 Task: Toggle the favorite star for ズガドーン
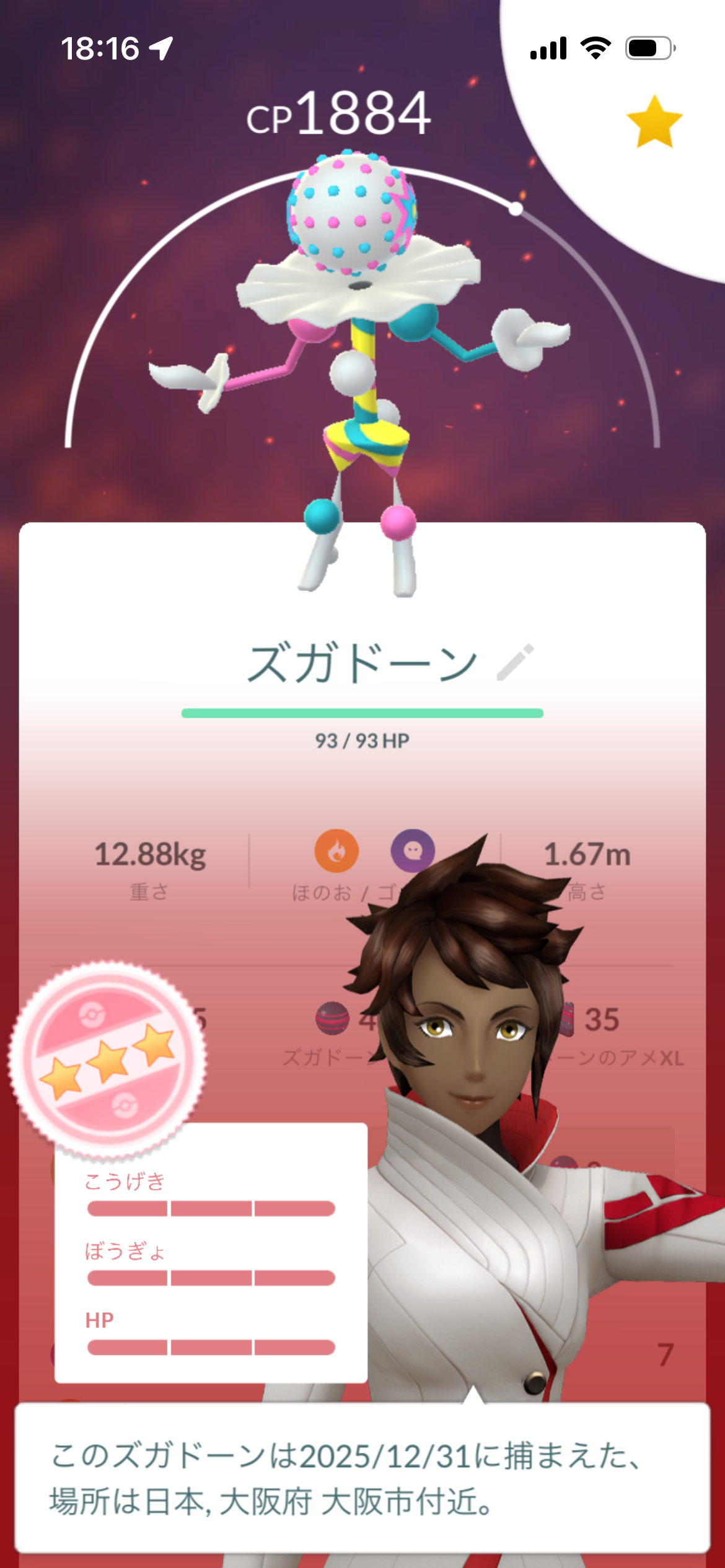[654, 122]
